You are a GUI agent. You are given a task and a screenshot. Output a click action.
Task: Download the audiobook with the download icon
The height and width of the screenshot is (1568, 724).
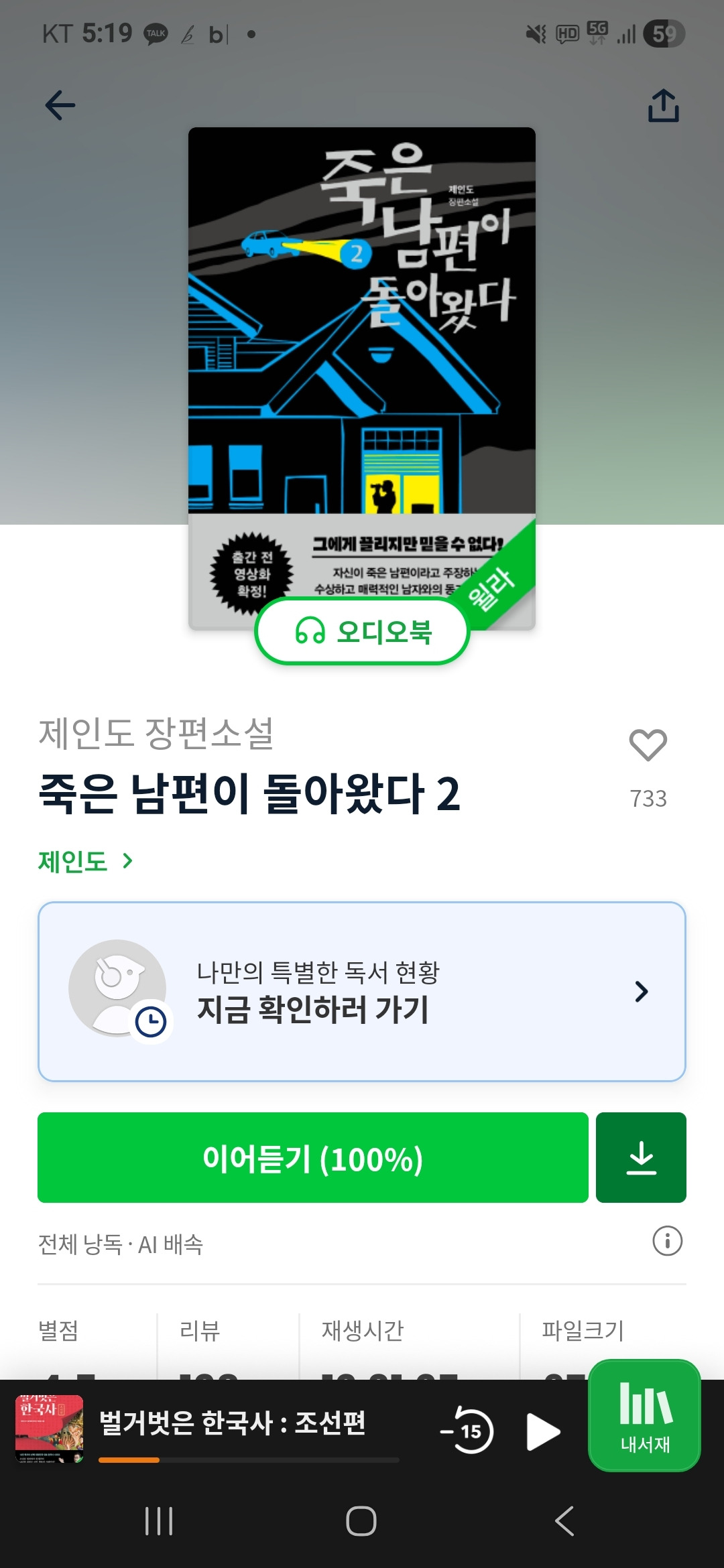coord(642,1158)
